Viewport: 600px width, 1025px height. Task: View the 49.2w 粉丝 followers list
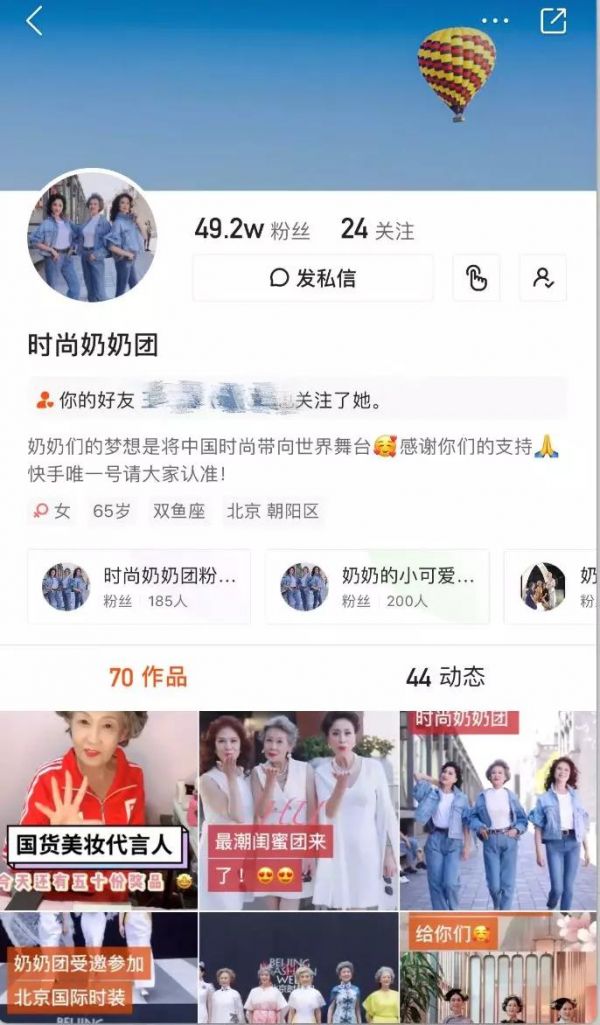coord(252,230)
